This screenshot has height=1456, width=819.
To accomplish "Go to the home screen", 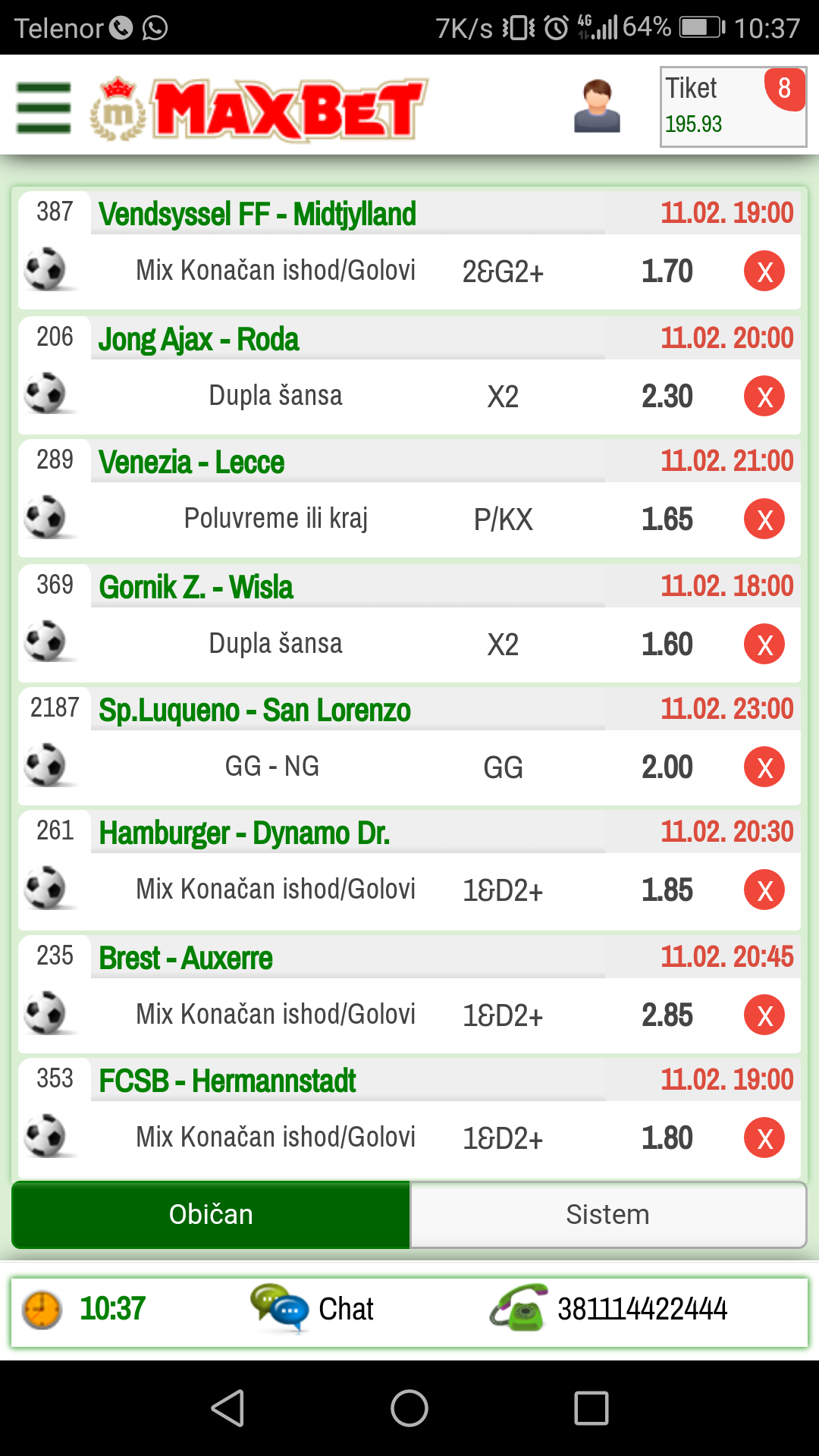I will coord(409,1409).
